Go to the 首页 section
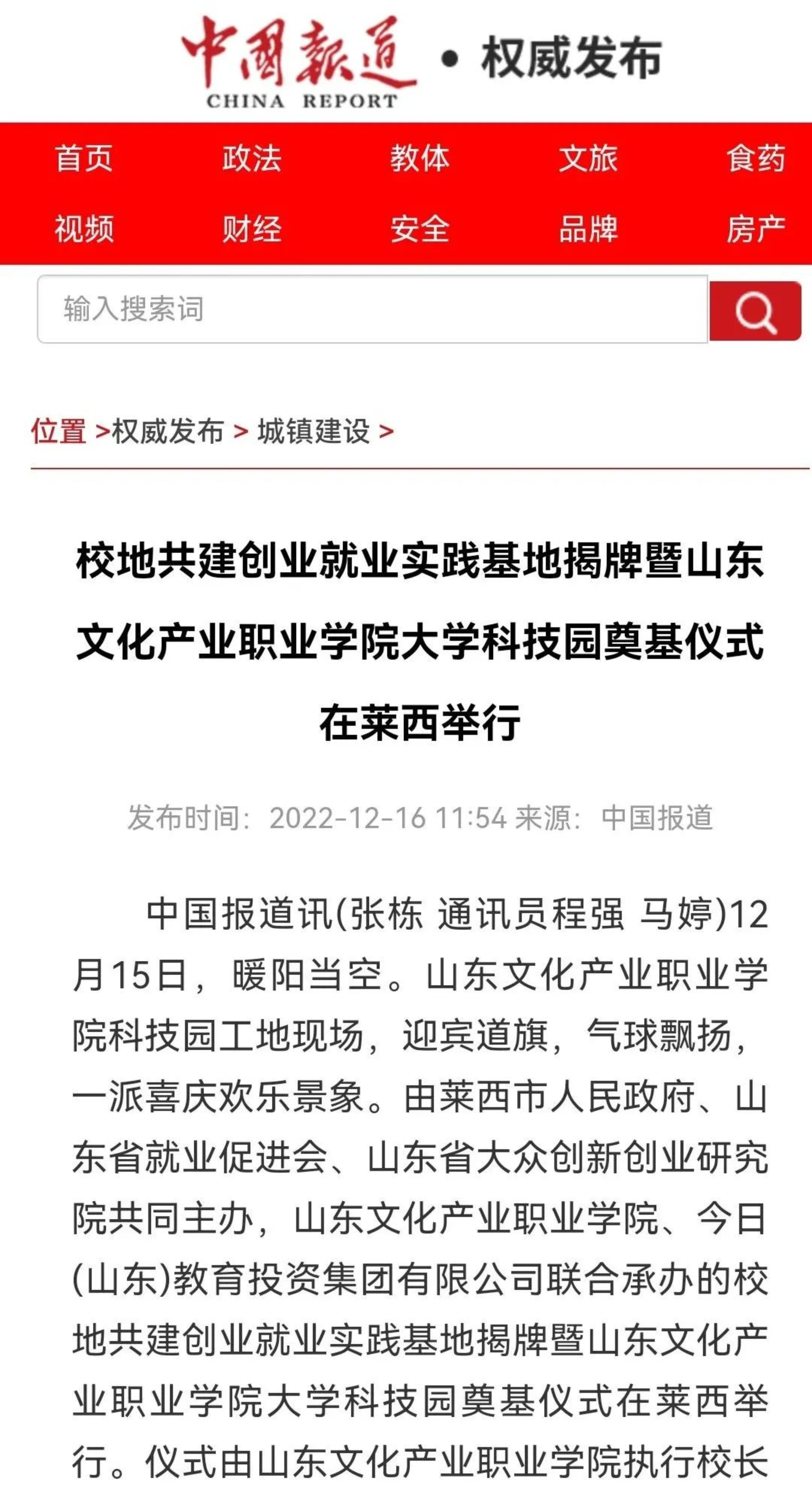Viewport: 812px width, 1495px height. pos(84,158)
